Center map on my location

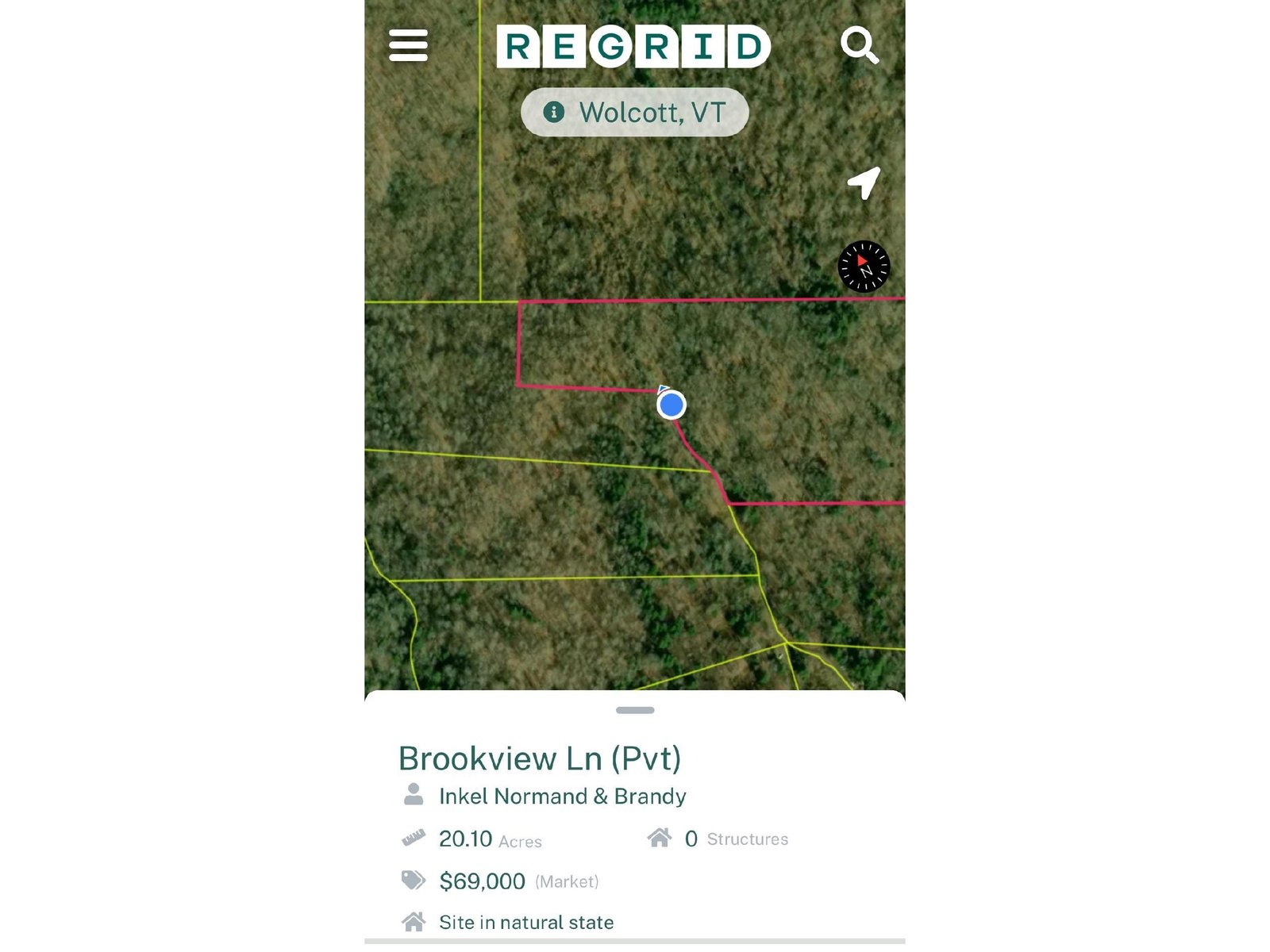pos(864,182)
